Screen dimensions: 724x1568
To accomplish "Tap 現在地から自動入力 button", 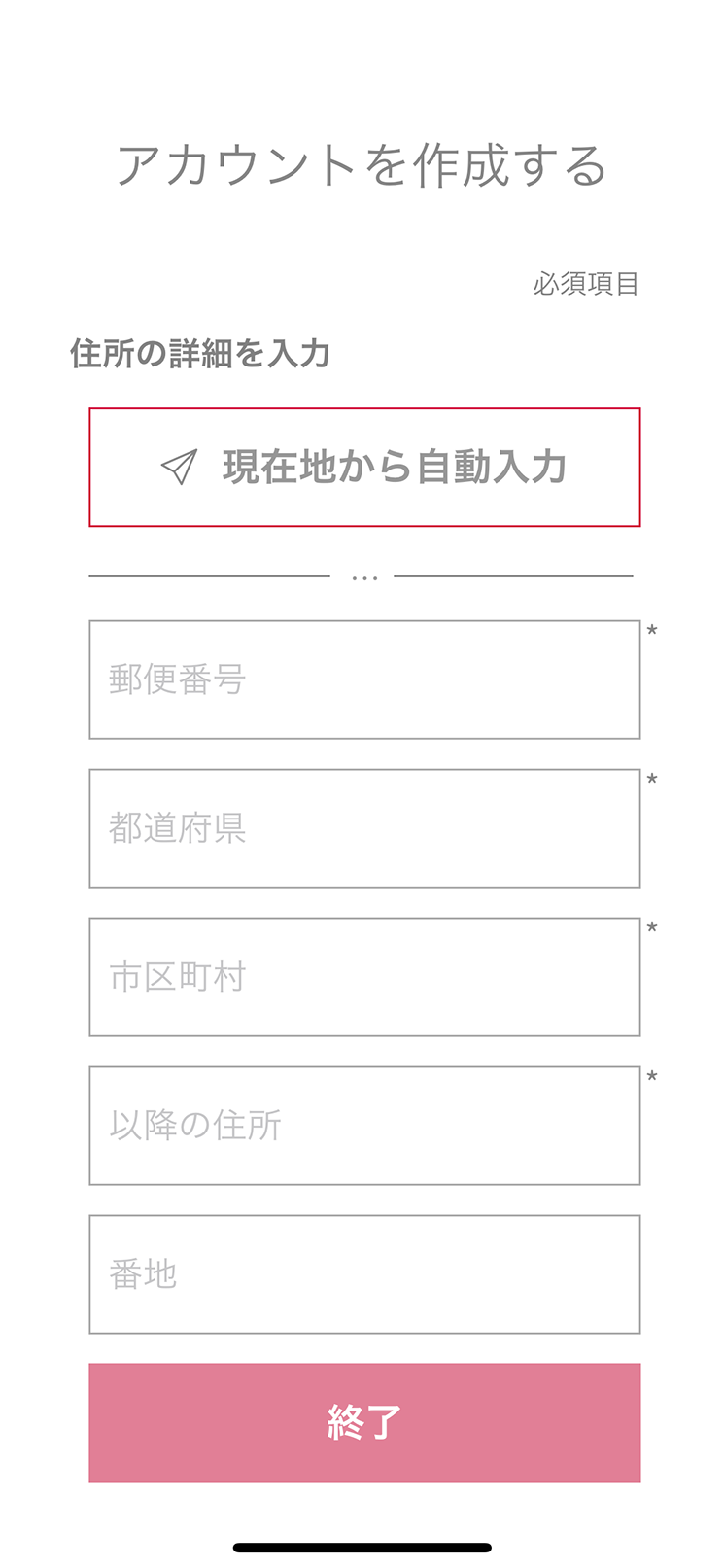I will [x=364, y=468].
